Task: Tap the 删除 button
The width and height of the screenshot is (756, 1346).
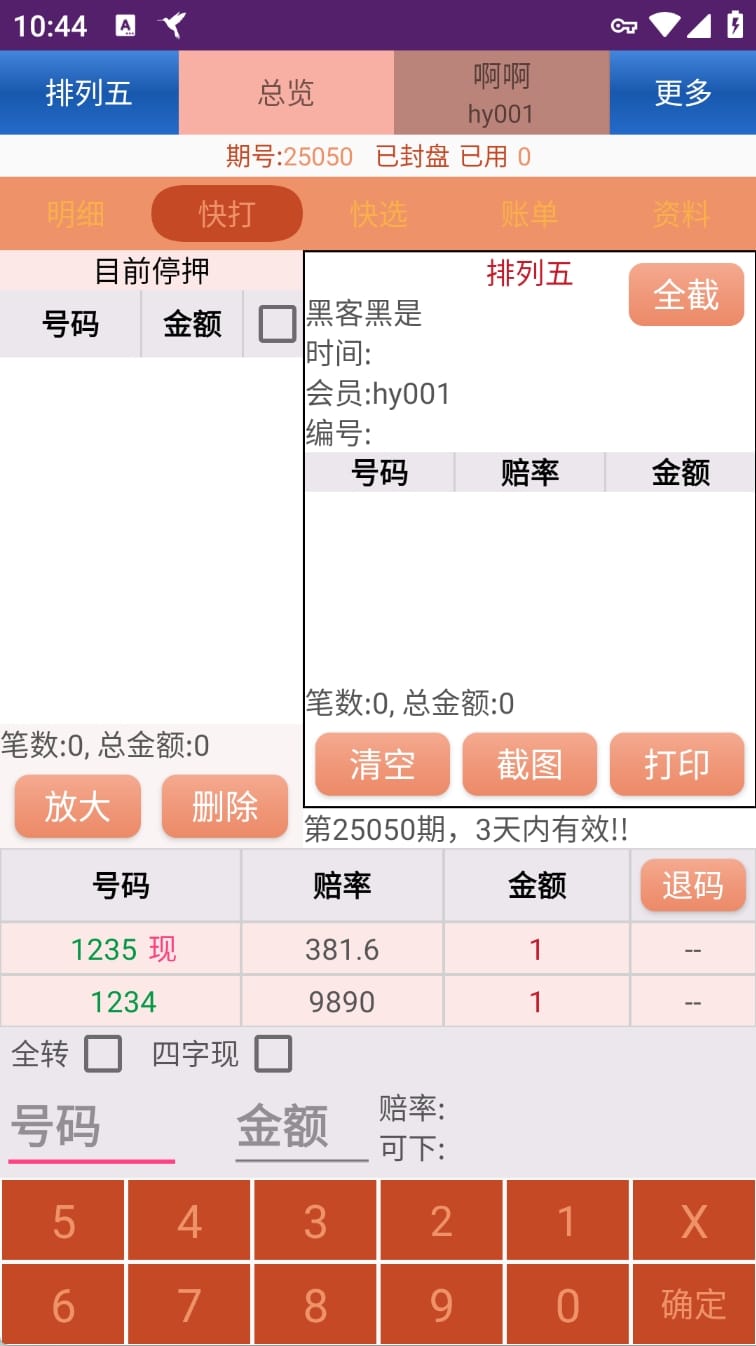Action: (x=225, y=807)
